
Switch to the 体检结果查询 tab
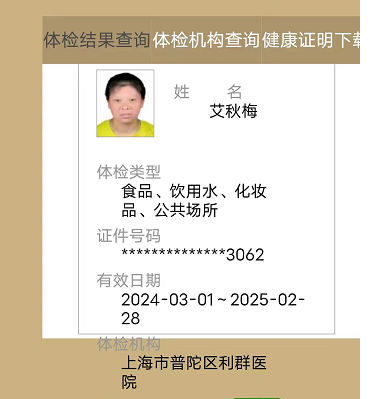97,40
